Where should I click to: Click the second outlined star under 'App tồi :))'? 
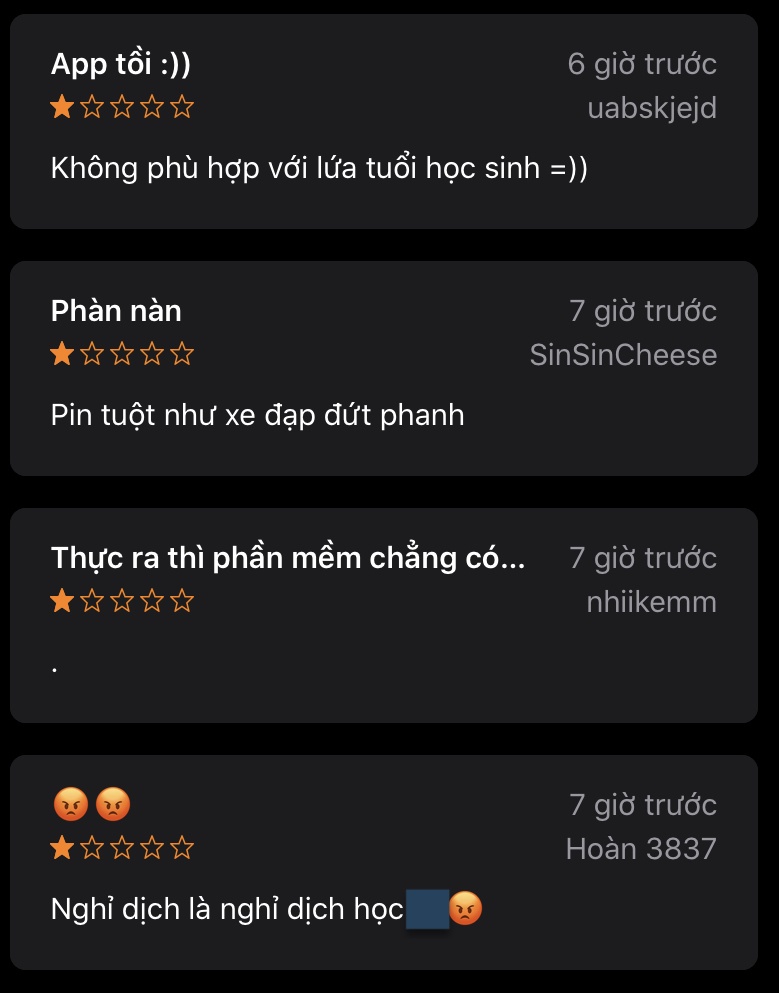(x=92, y=106)
